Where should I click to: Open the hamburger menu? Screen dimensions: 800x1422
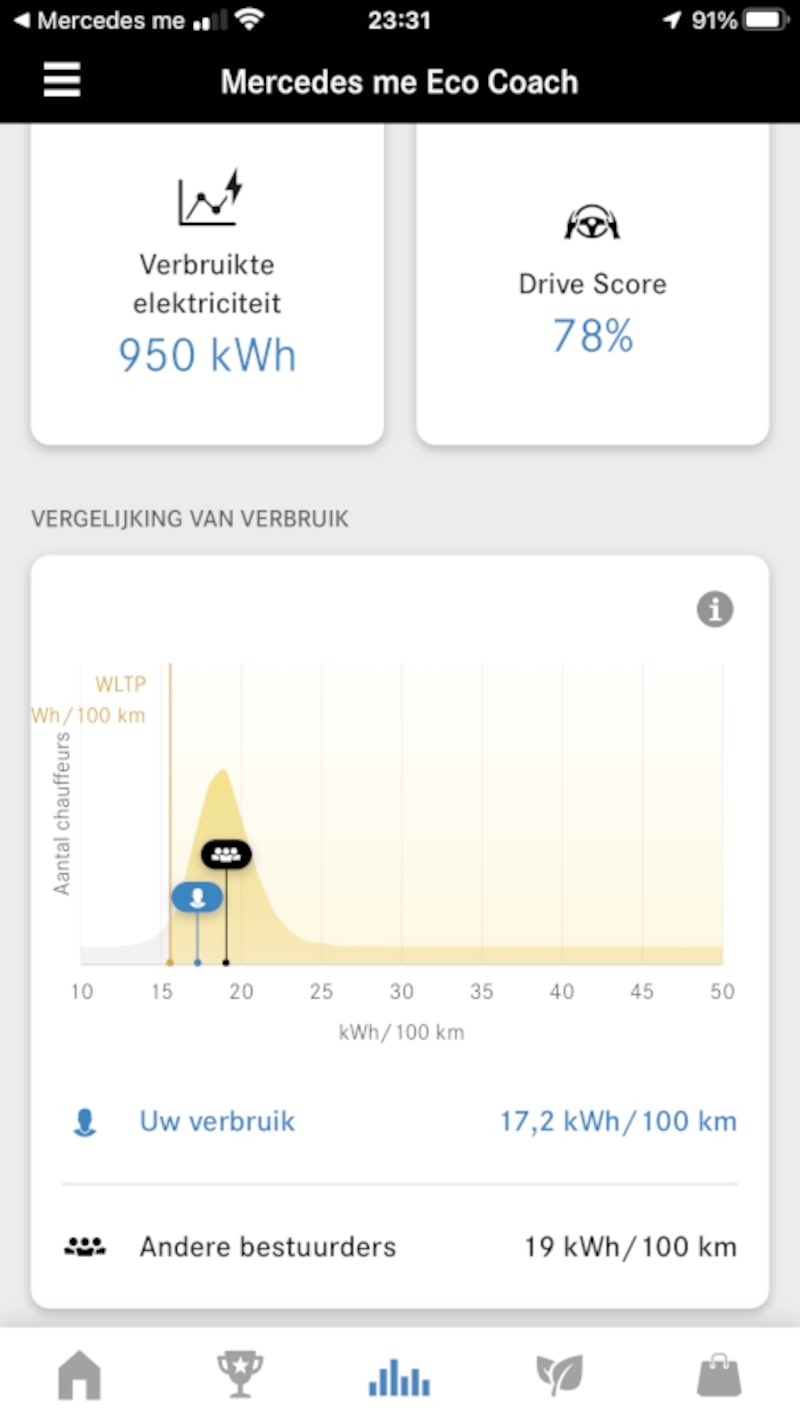coord(61,80)
